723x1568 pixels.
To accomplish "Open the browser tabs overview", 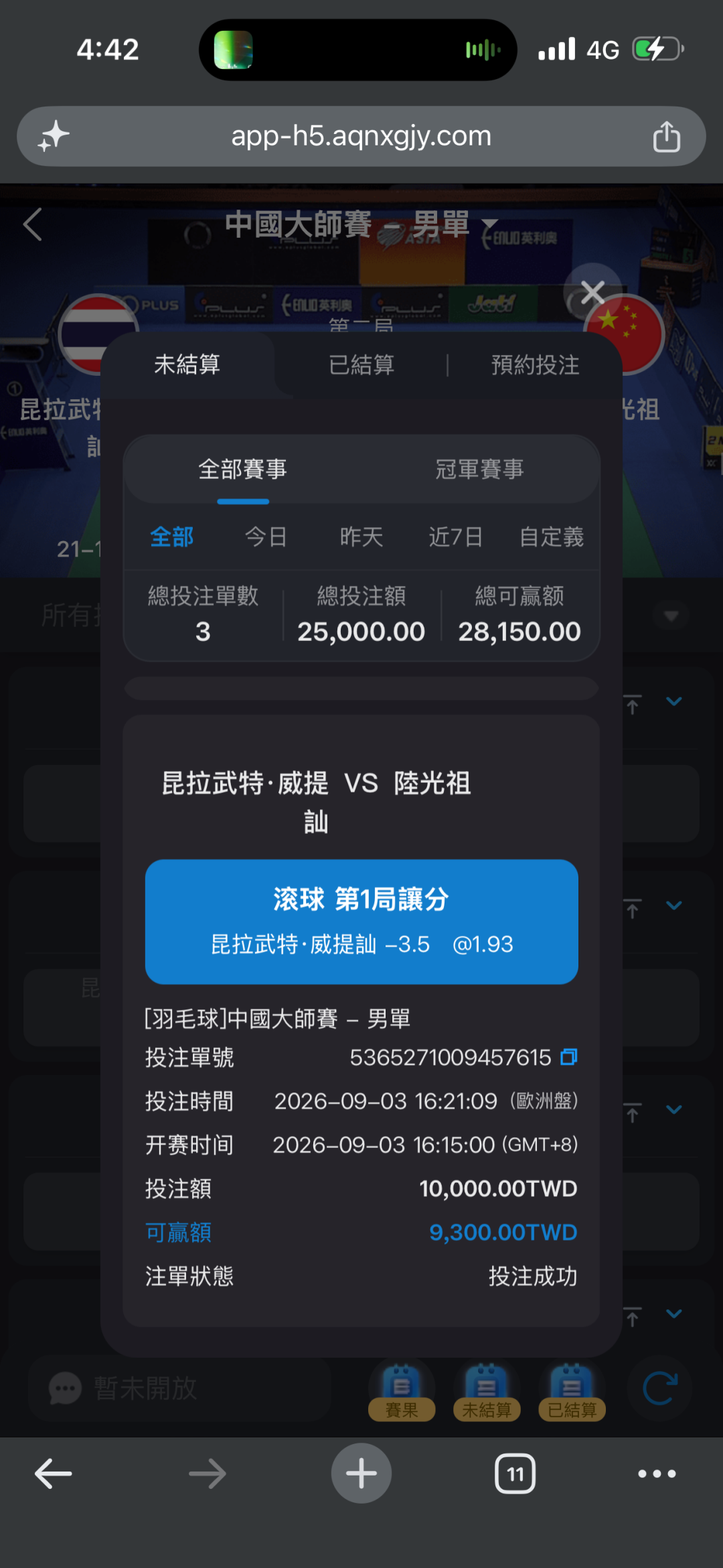I will point(515,1474).
